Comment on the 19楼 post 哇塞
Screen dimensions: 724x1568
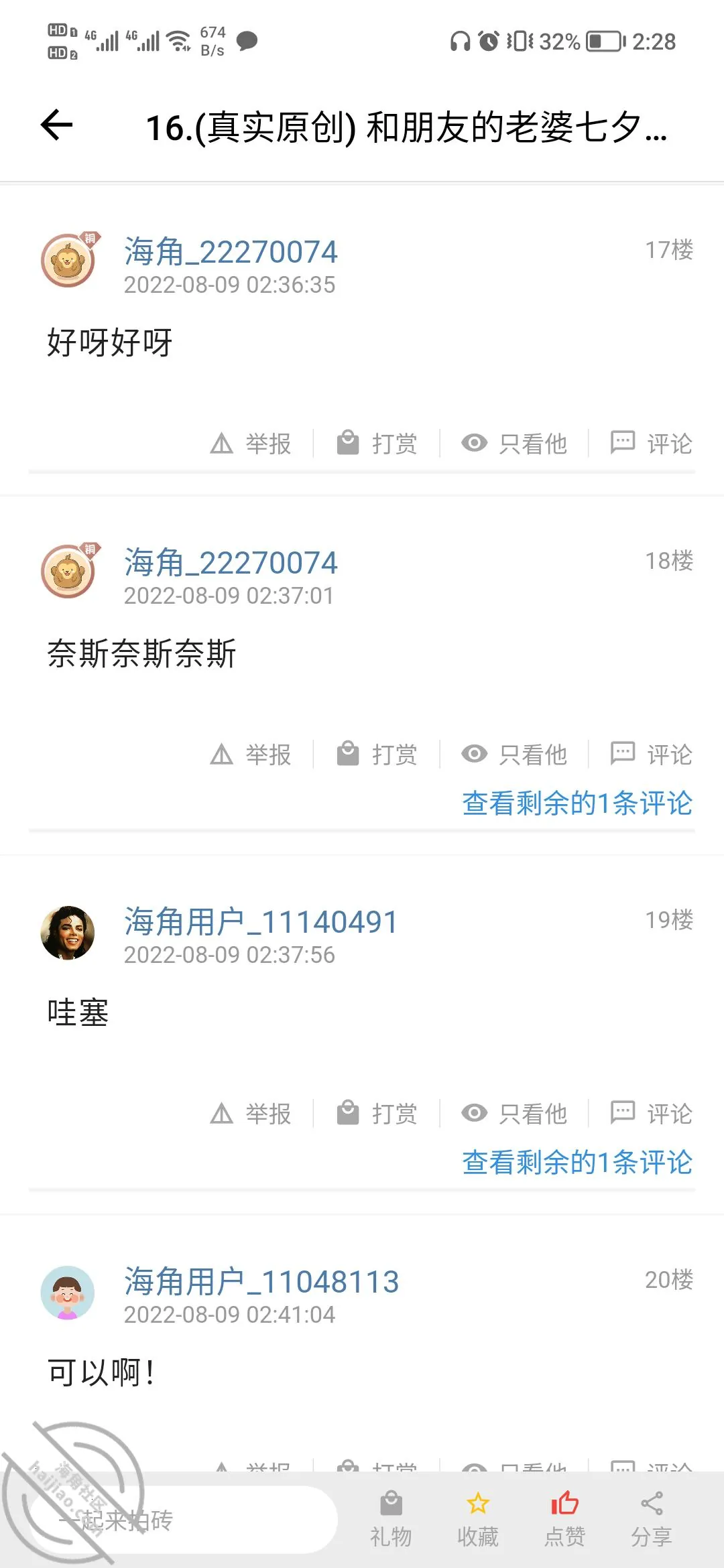click(x=651, y=1114)
